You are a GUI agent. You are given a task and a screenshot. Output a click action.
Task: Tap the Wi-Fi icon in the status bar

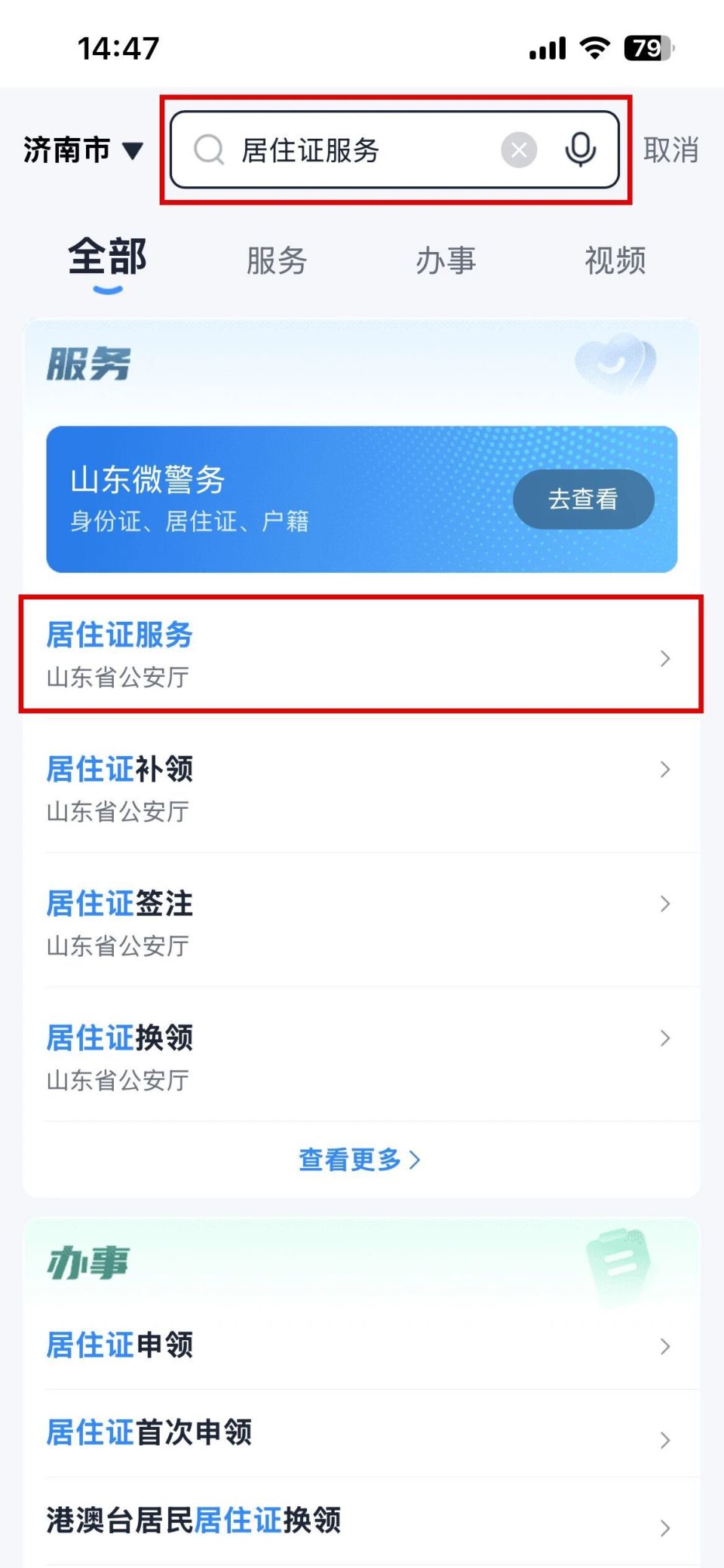pyautogui.click(x=594, y=48)
